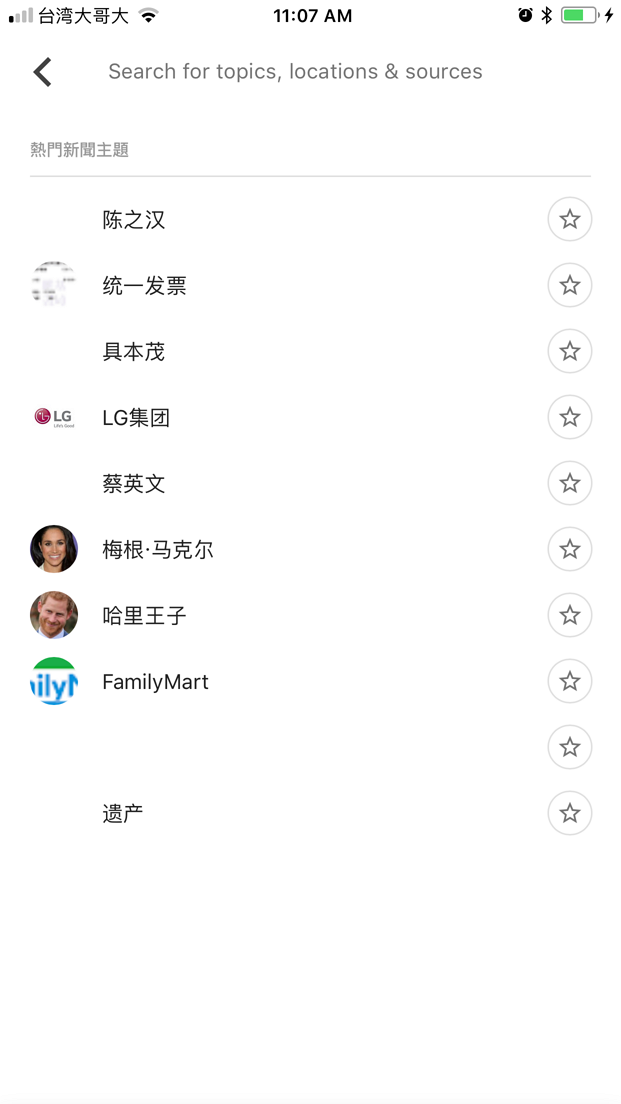Open the 陈之汉 topic

click(x=133, y=220)
